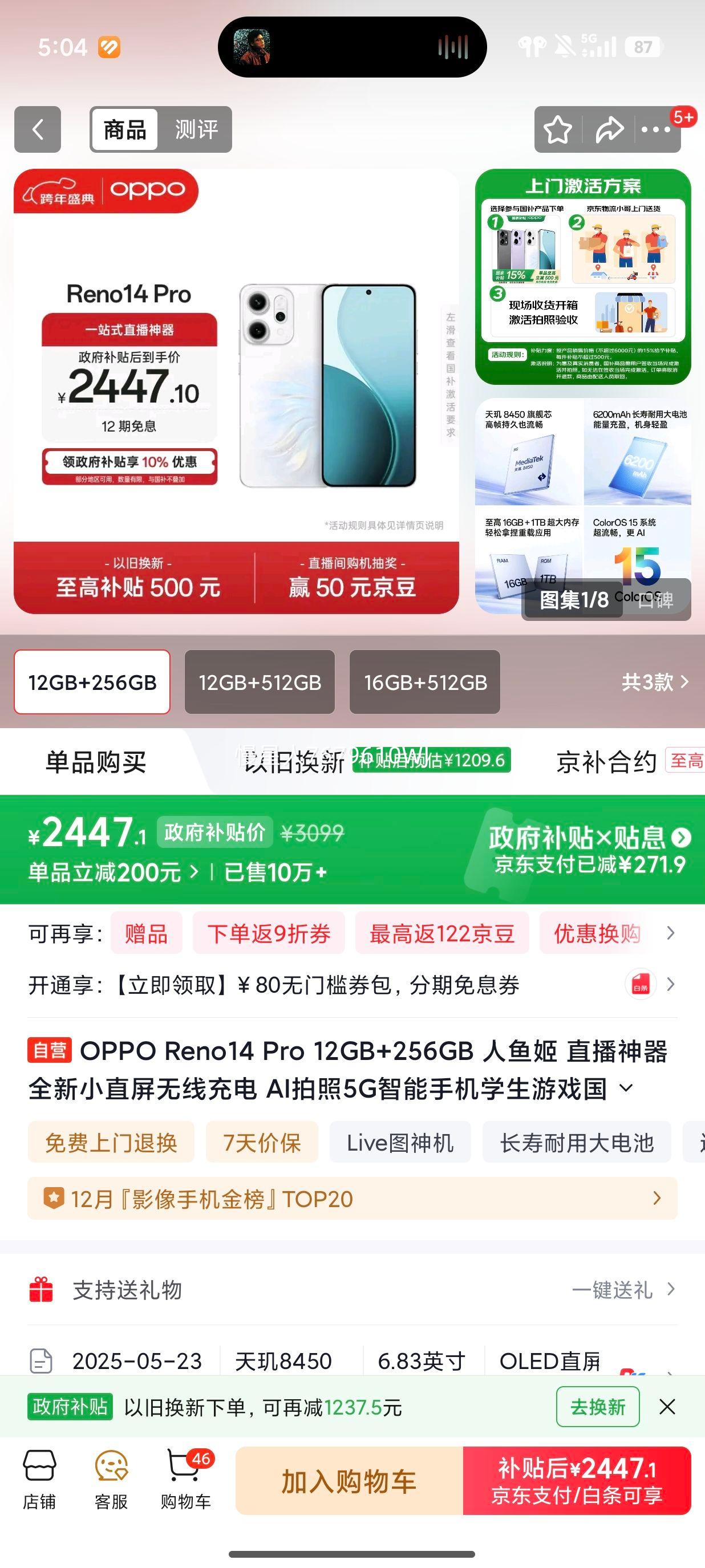Open the 12月影像手机金榜 TOP20 ranking
The height and width of the screenshot is (1568, 705).
(x=347, y=1198)
